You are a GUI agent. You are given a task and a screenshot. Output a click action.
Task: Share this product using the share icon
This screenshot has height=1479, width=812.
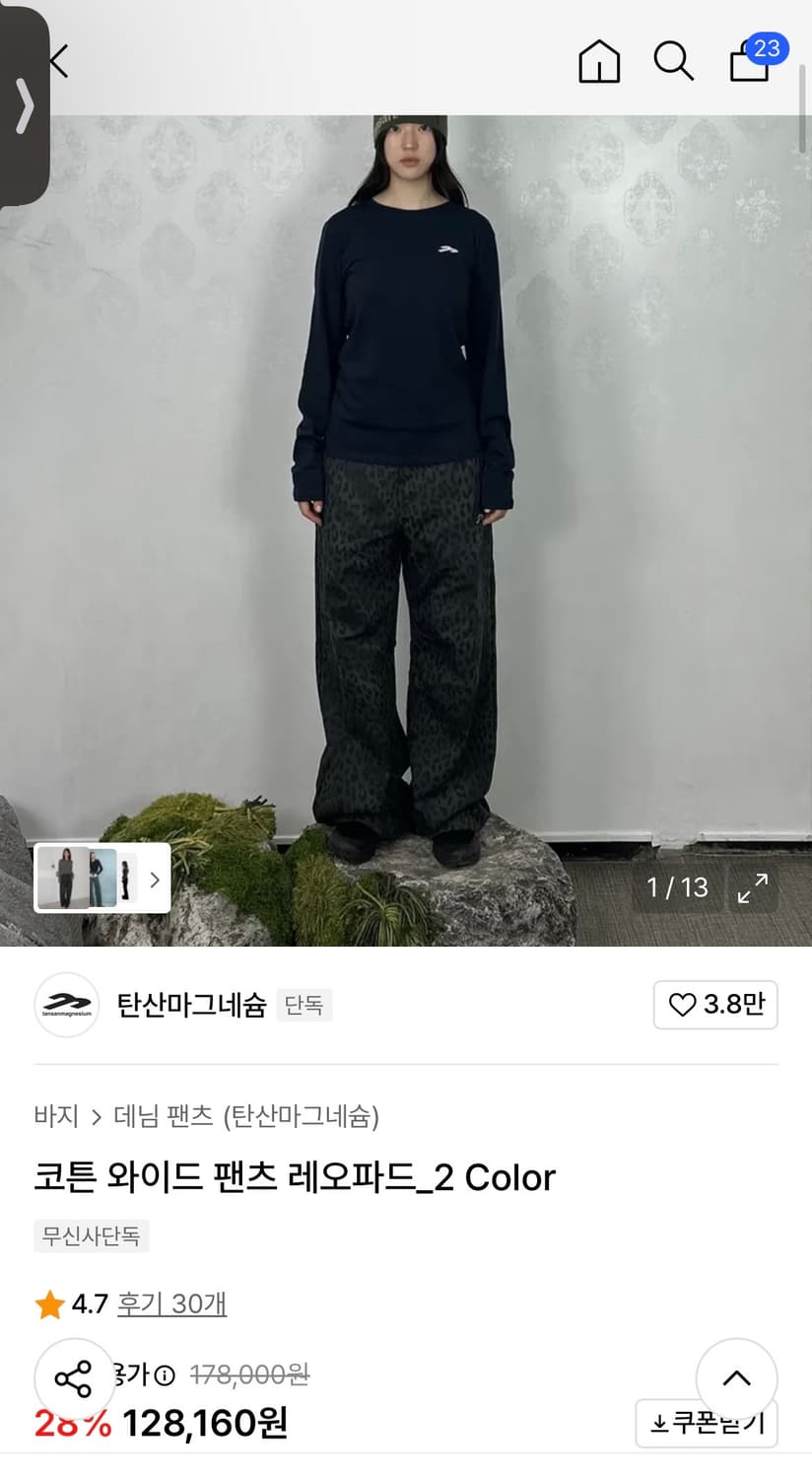pos(74,1378)
